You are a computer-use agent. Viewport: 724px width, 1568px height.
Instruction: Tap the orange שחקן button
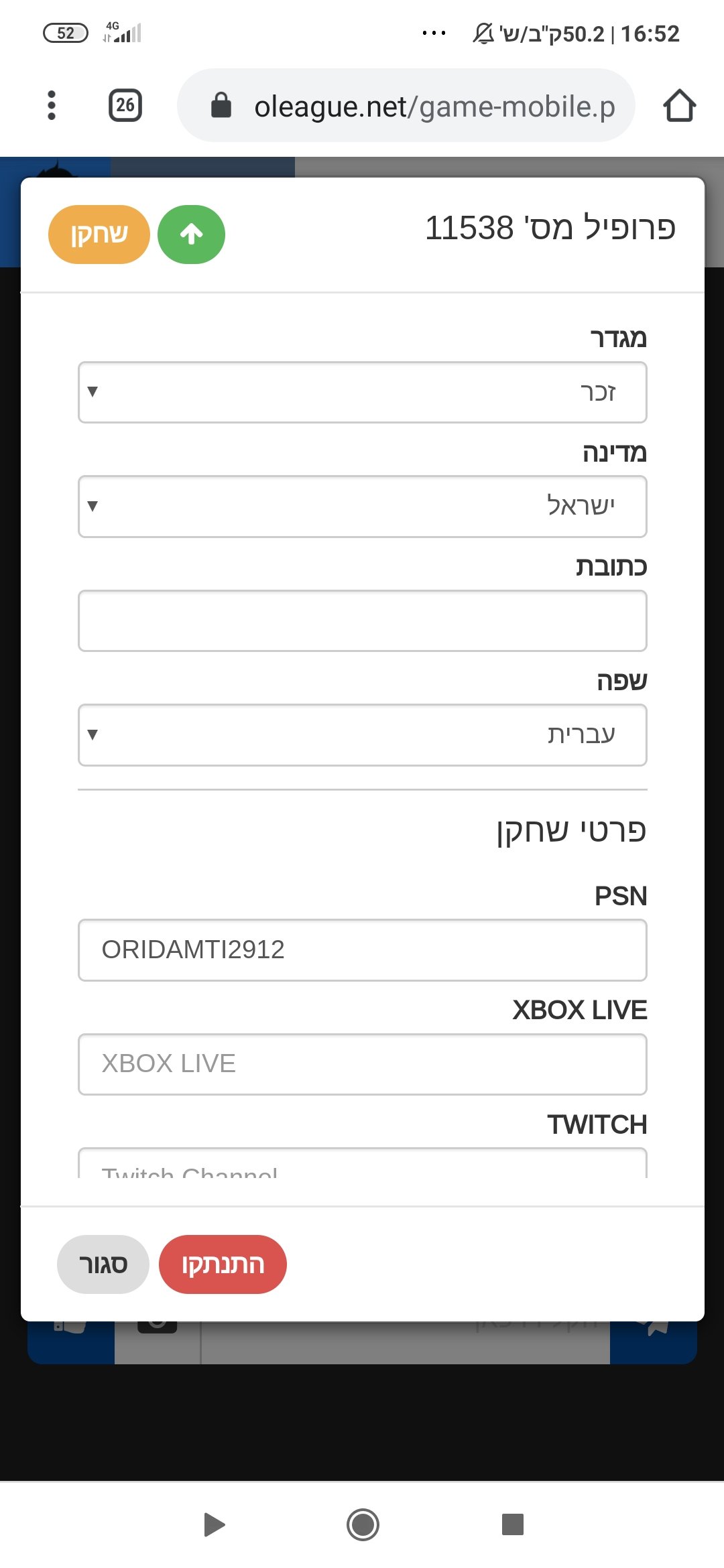click(x=99, y=235)
